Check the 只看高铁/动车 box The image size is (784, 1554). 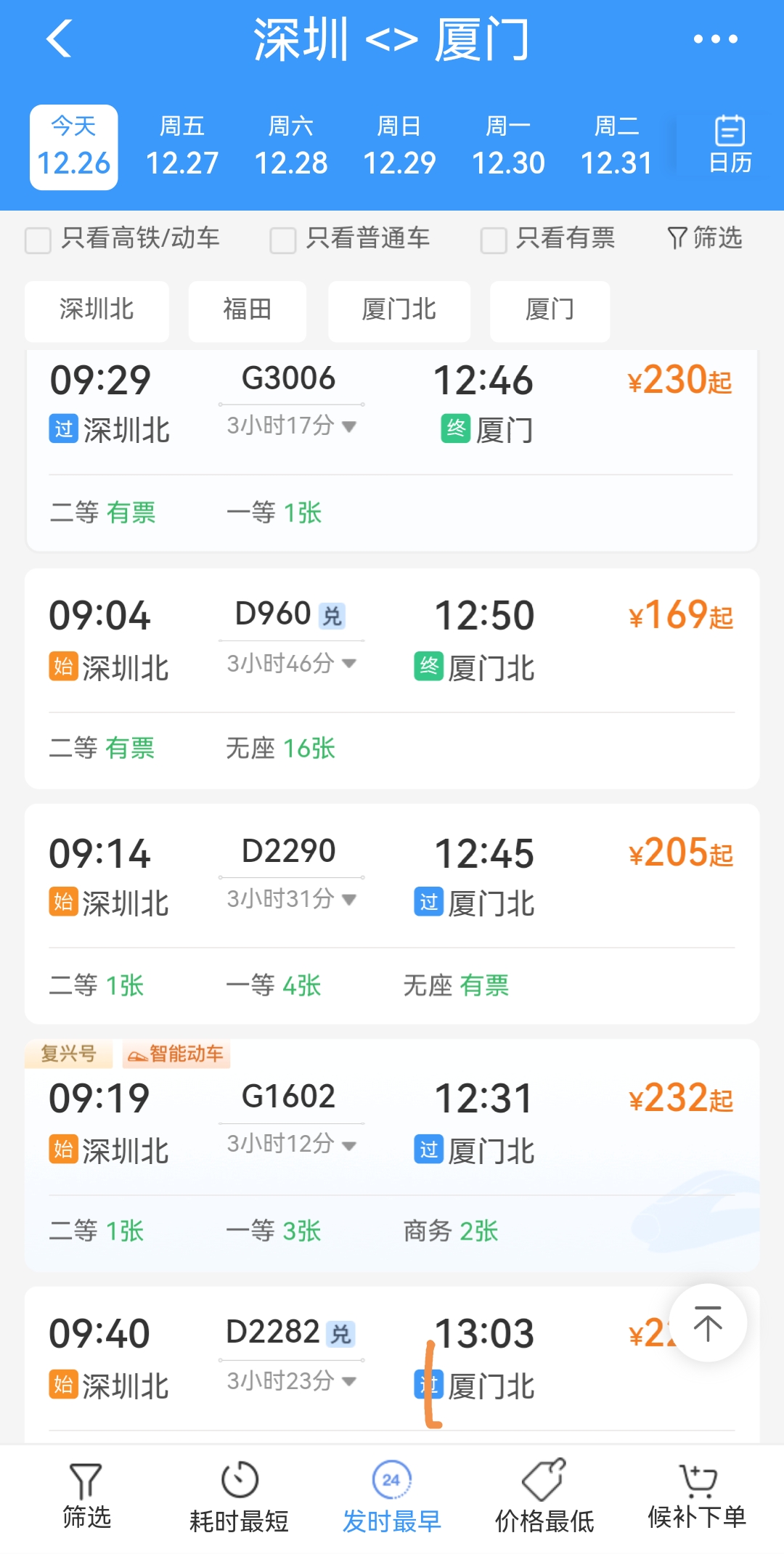(38, 240)
